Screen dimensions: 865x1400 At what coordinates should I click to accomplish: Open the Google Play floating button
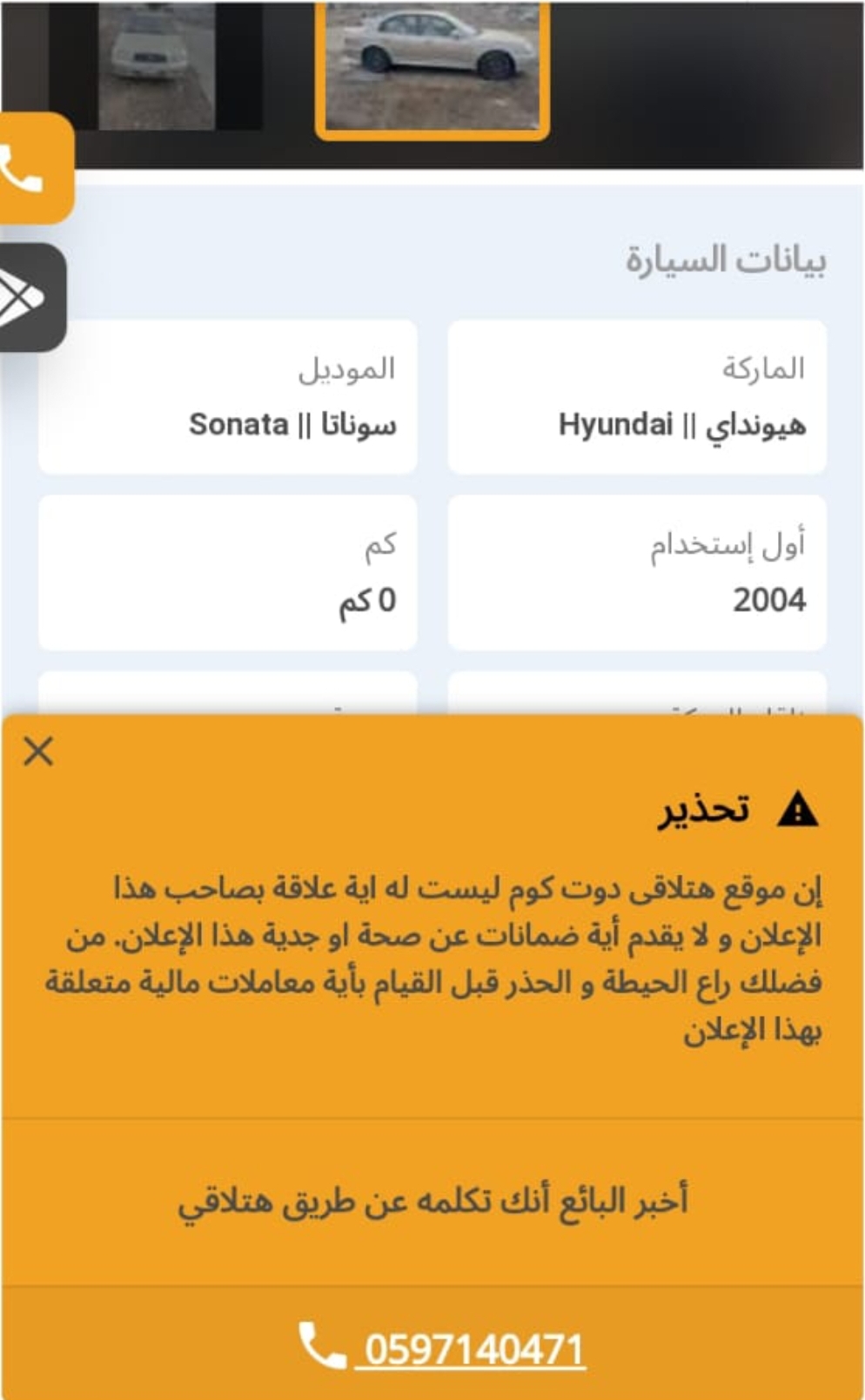(x=30, y=298)
